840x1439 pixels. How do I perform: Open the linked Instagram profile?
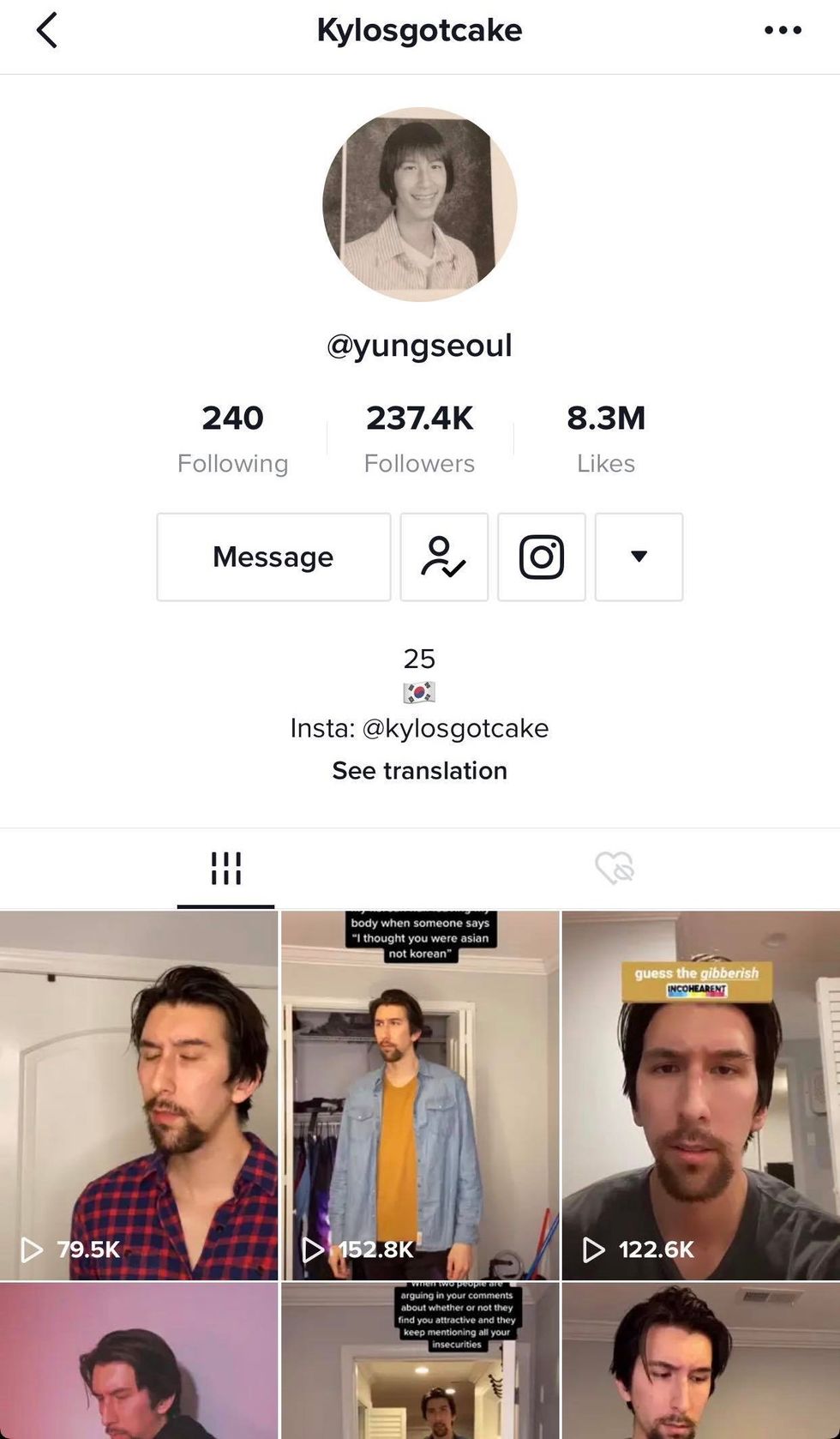542,557
